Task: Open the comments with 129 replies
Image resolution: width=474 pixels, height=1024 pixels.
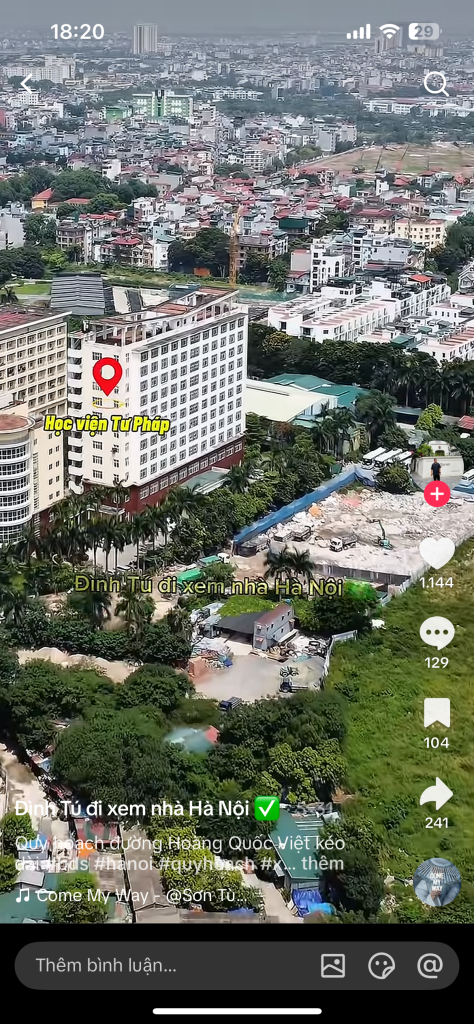Action: [437, 632]
